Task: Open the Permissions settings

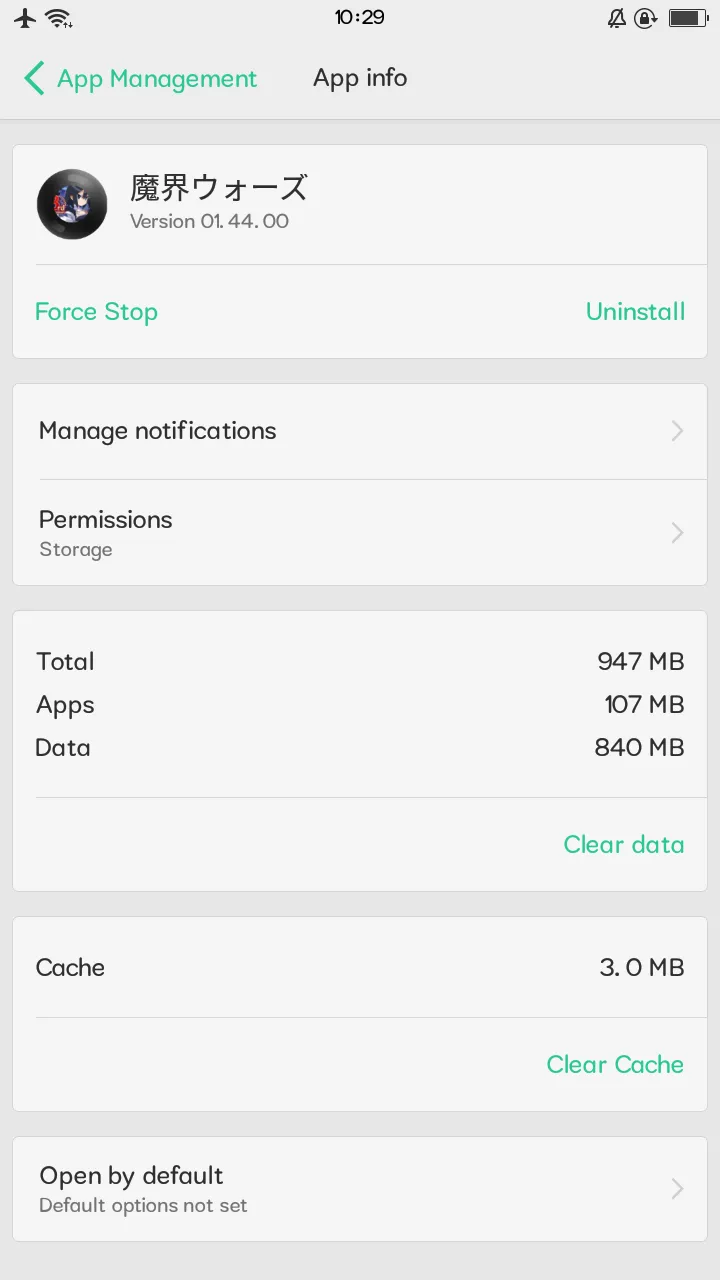Action: [x=360, y=533]
